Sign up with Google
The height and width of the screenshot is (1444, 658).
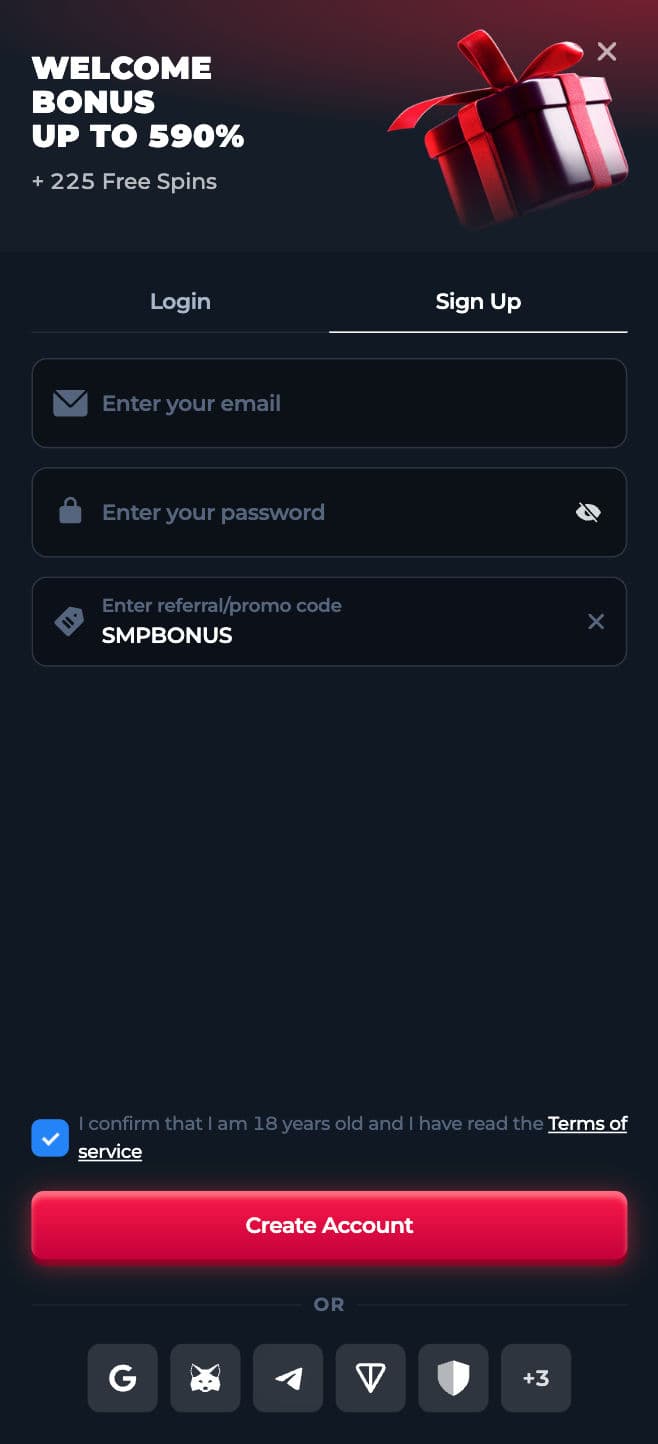[x=123, y=1378]
